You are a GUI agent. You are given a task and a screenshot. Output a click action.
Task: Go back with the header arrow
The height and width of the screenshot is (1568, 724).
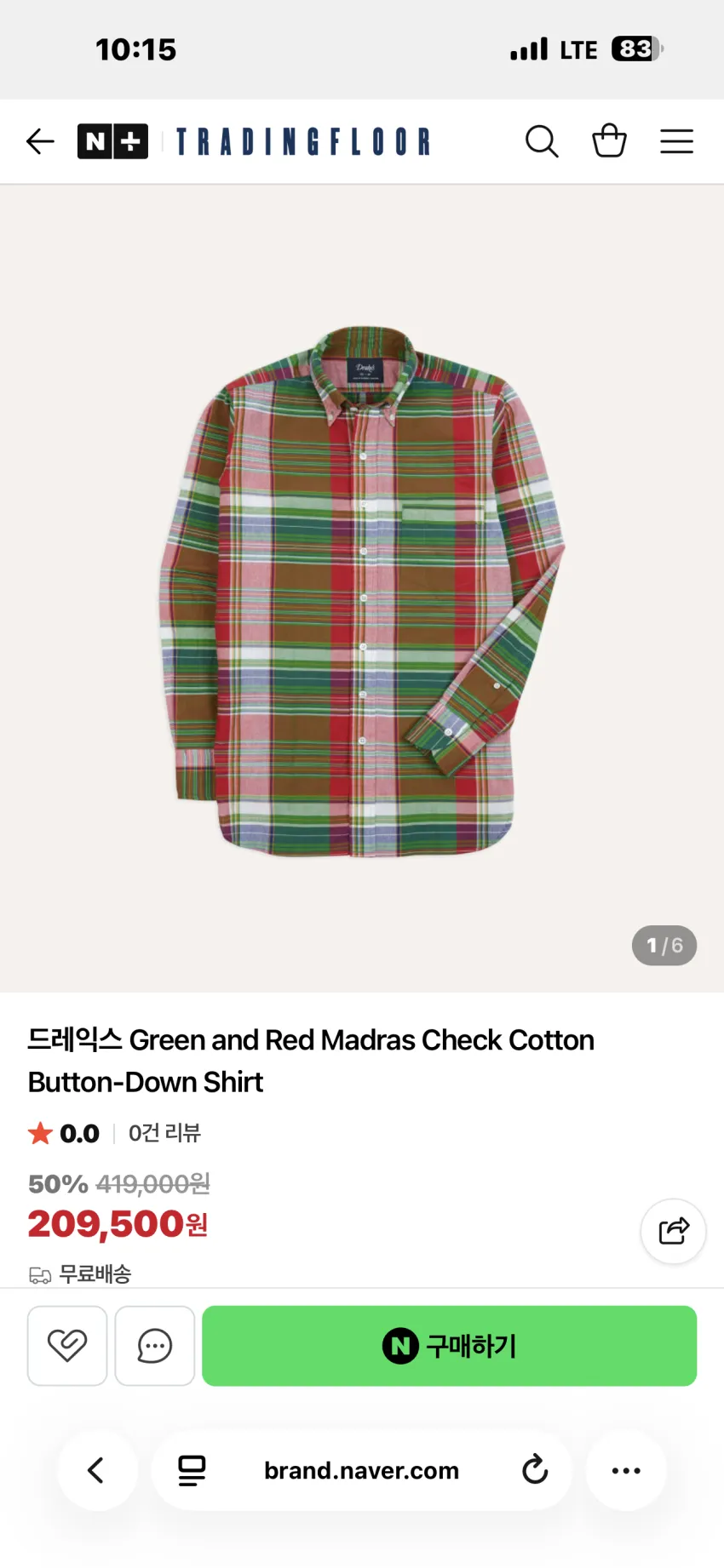pyautogui.click(x=40, y=141)
